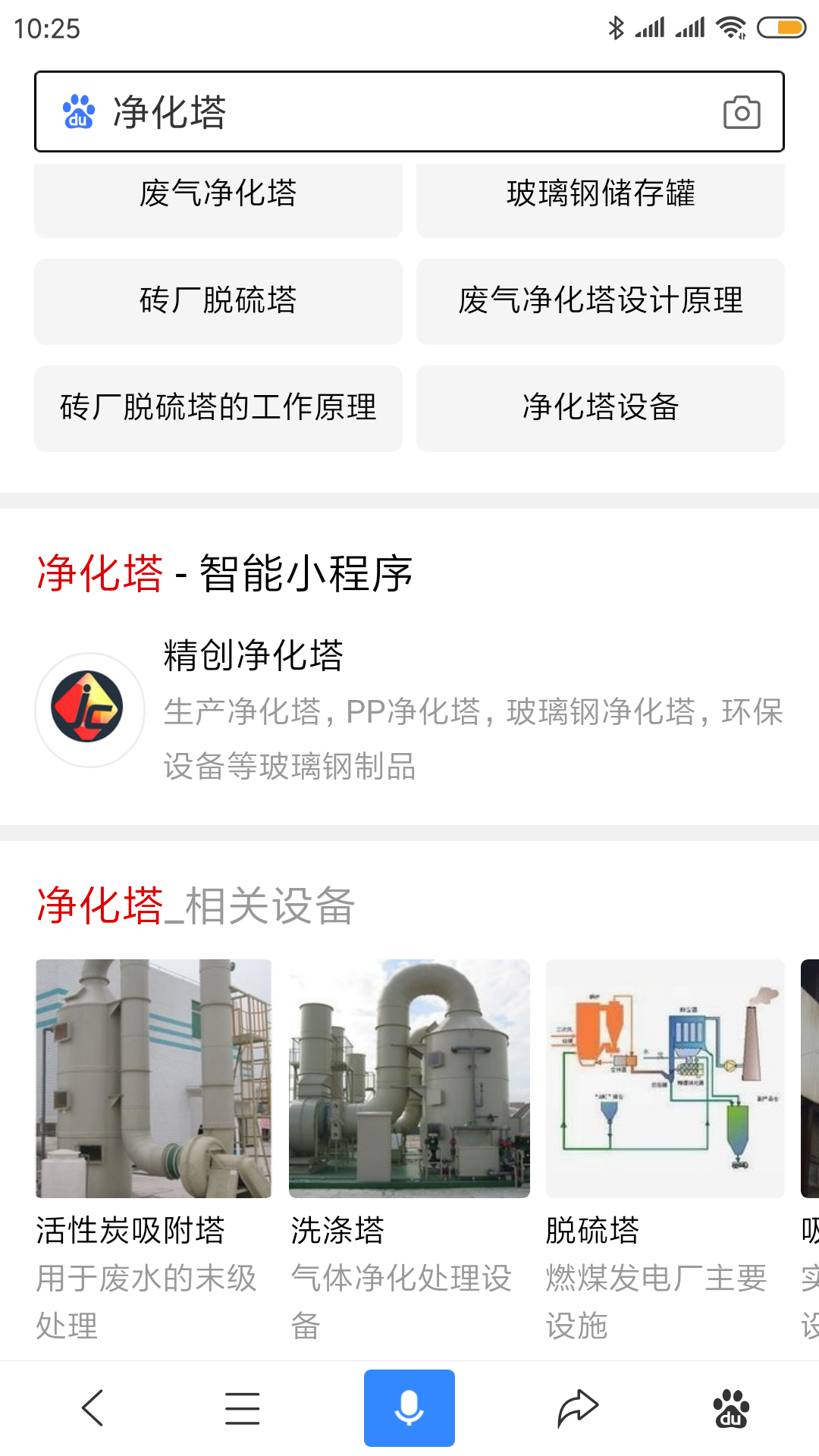
Task: Select the 净化塔设备 suggestion chip
Action: click(600, 408)
